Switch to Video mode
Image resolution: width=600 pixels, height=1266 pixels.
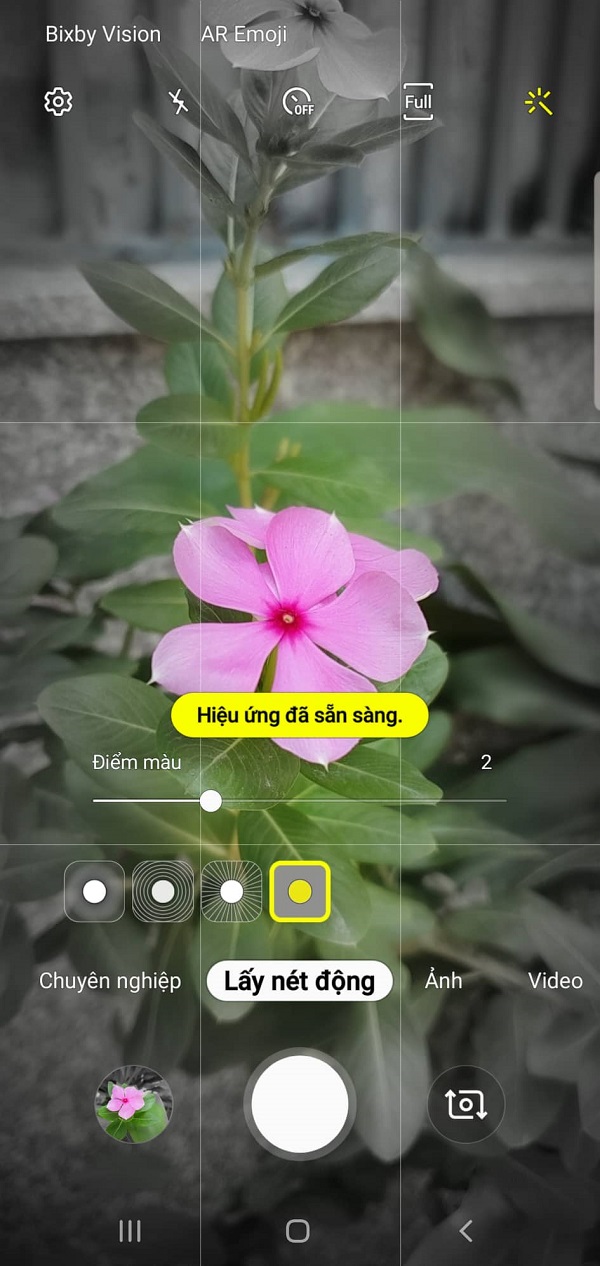pyautogui.click(x=555, y=981)
